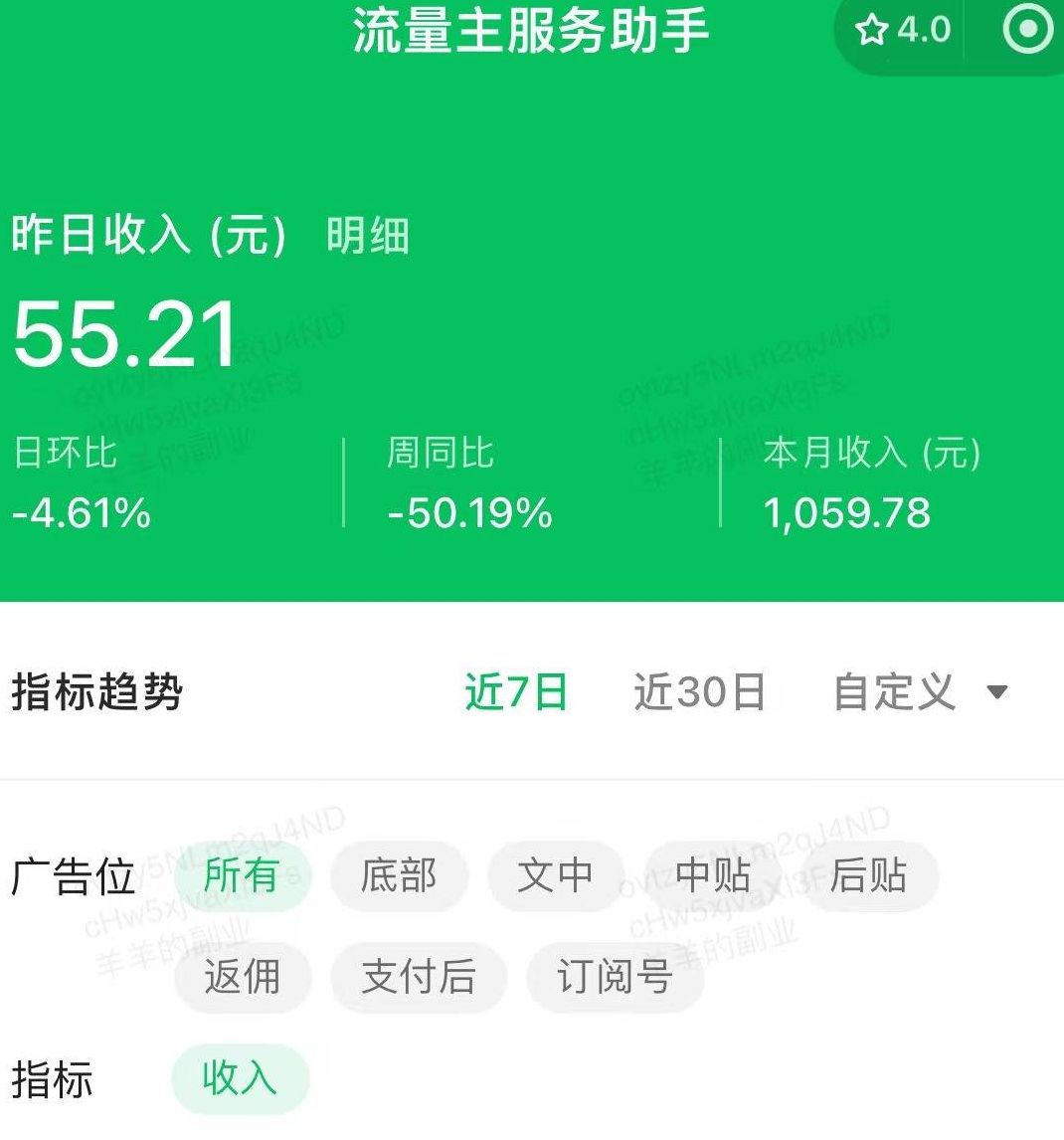Viewport: 1064px width, 1140px height.
Task: Choose the 文中 ad slot chip
Action: coord(555,875)
